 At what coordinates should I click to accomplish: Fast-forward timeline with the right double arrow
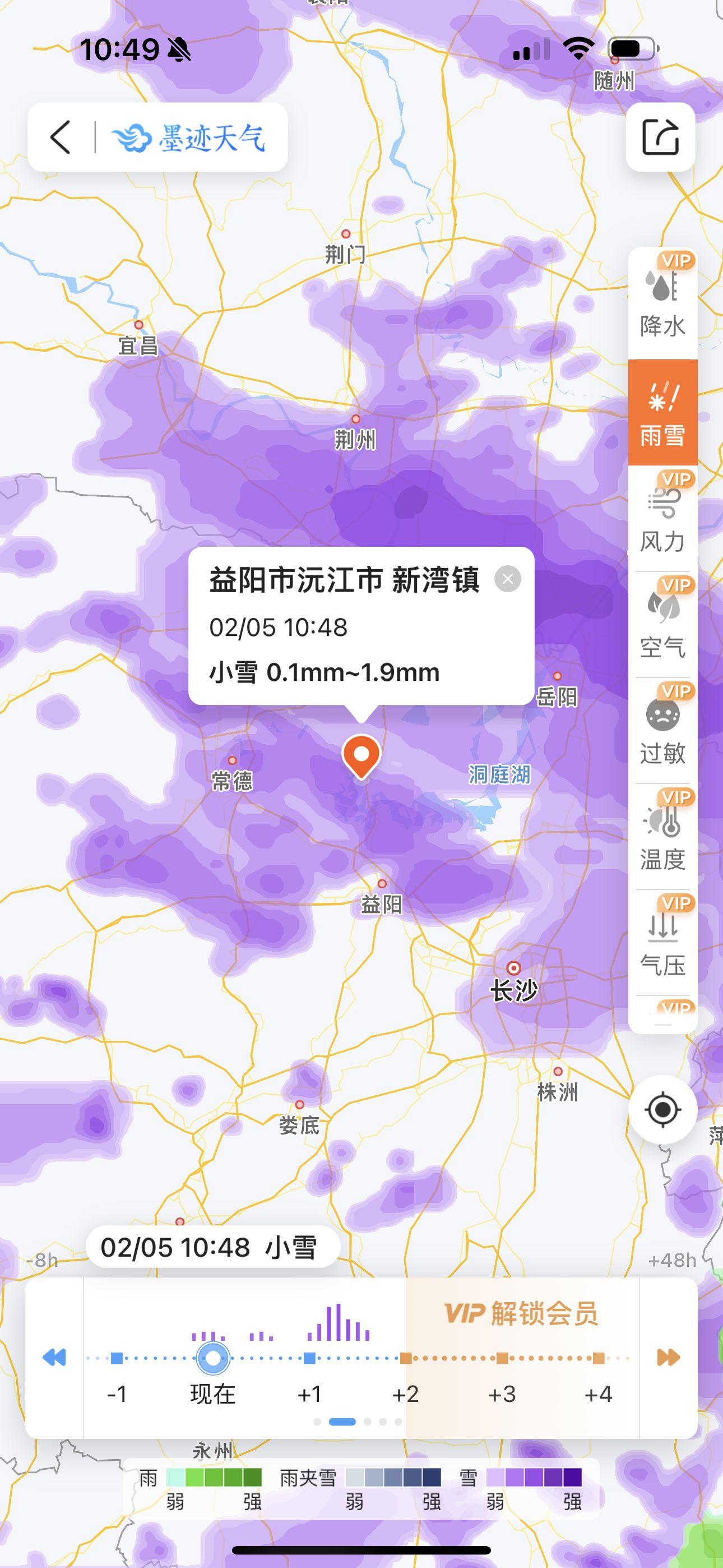coord(668,1357)
